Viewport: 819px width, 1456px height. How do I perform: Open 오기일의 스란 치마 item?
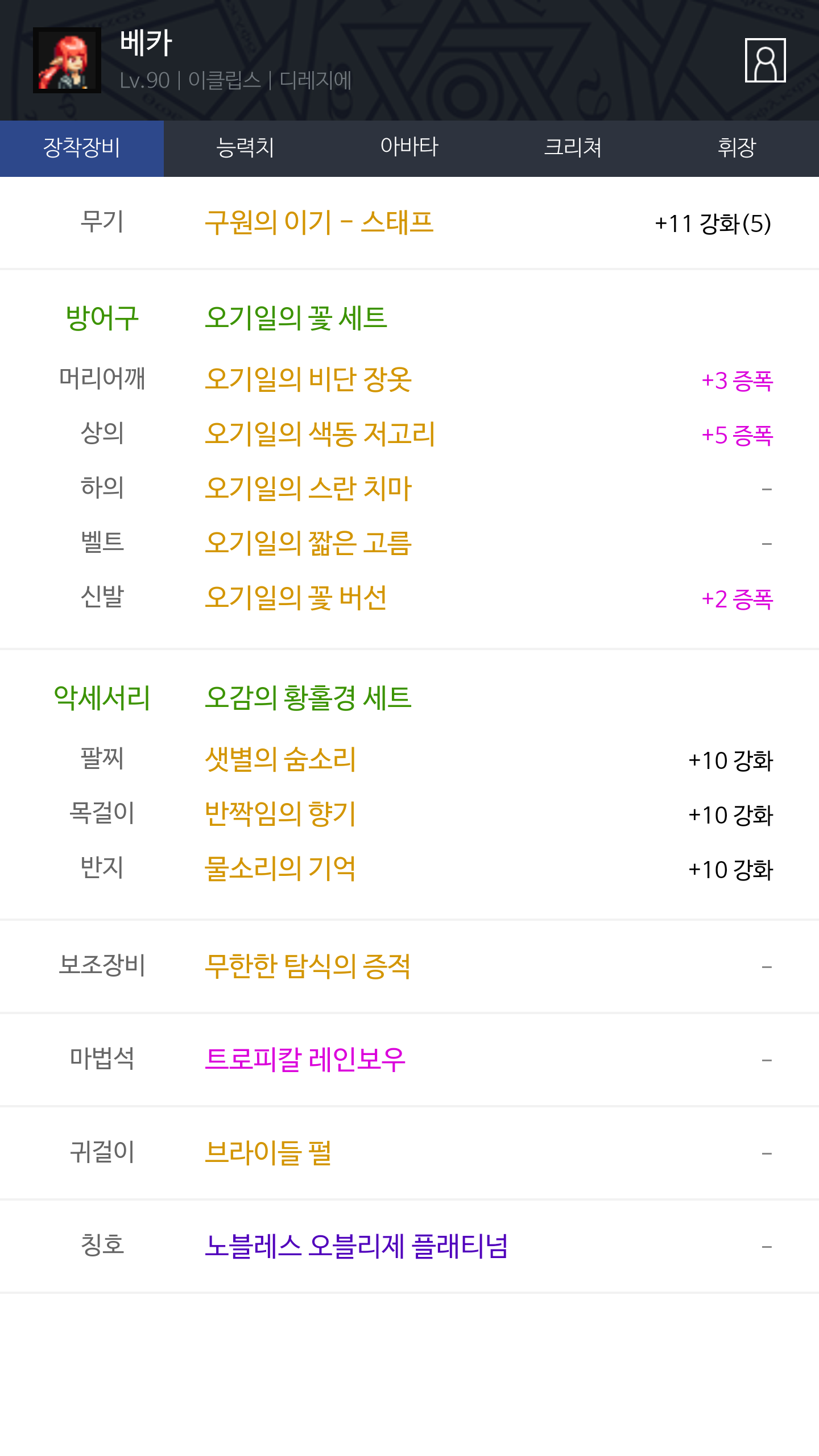(x=308, y=489)
